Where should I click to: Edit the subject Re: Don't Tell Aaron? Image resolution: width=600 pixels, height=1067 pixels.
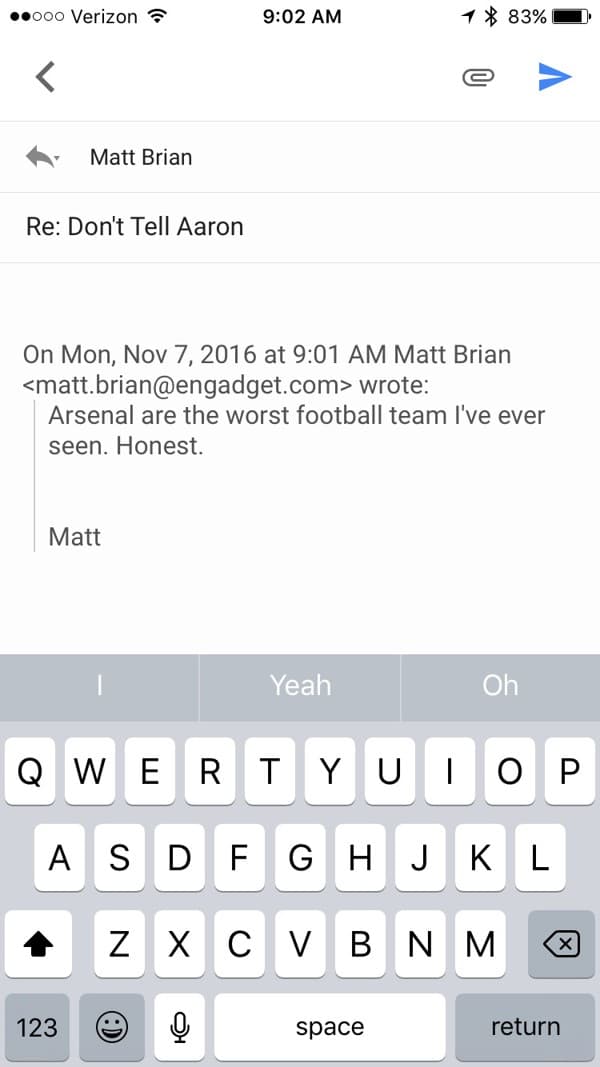click(300, 227)
